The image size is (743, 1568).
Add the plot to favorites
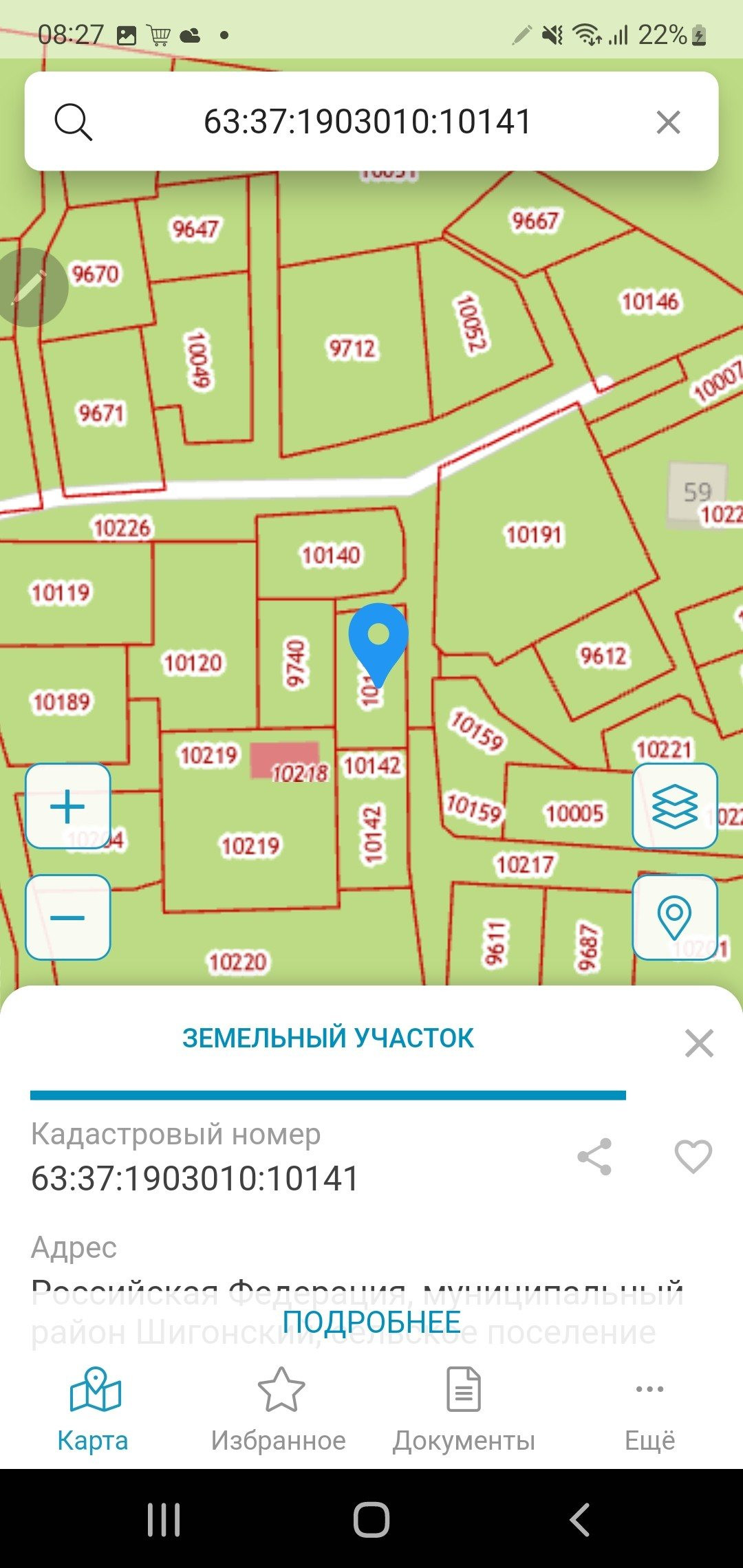tap(693, 1157)
